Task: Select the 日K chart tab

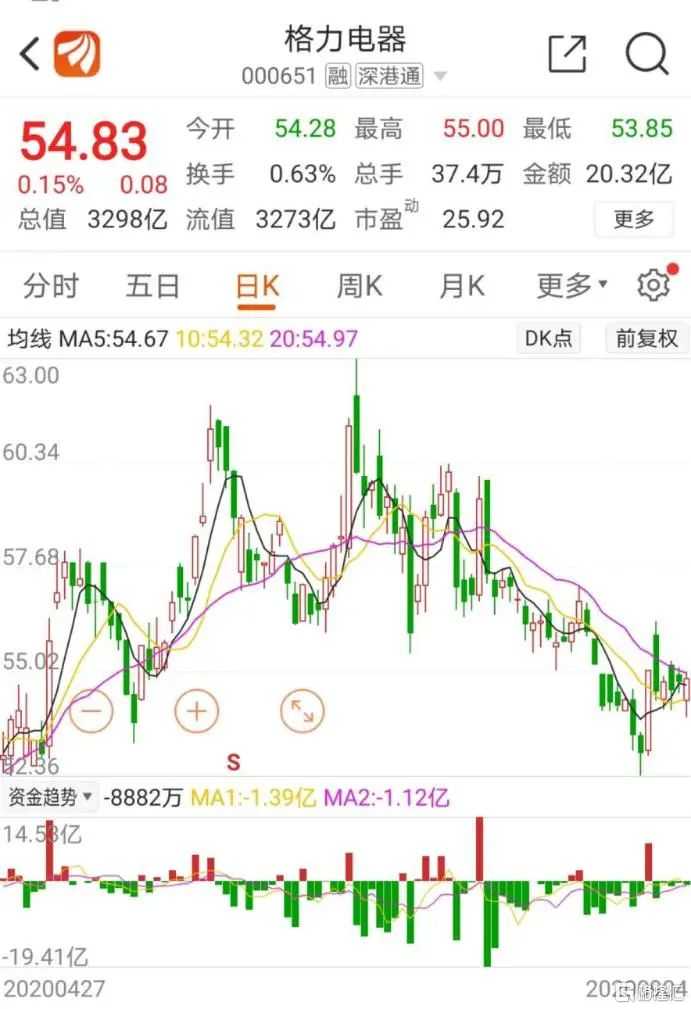Action: click(257, 288)
